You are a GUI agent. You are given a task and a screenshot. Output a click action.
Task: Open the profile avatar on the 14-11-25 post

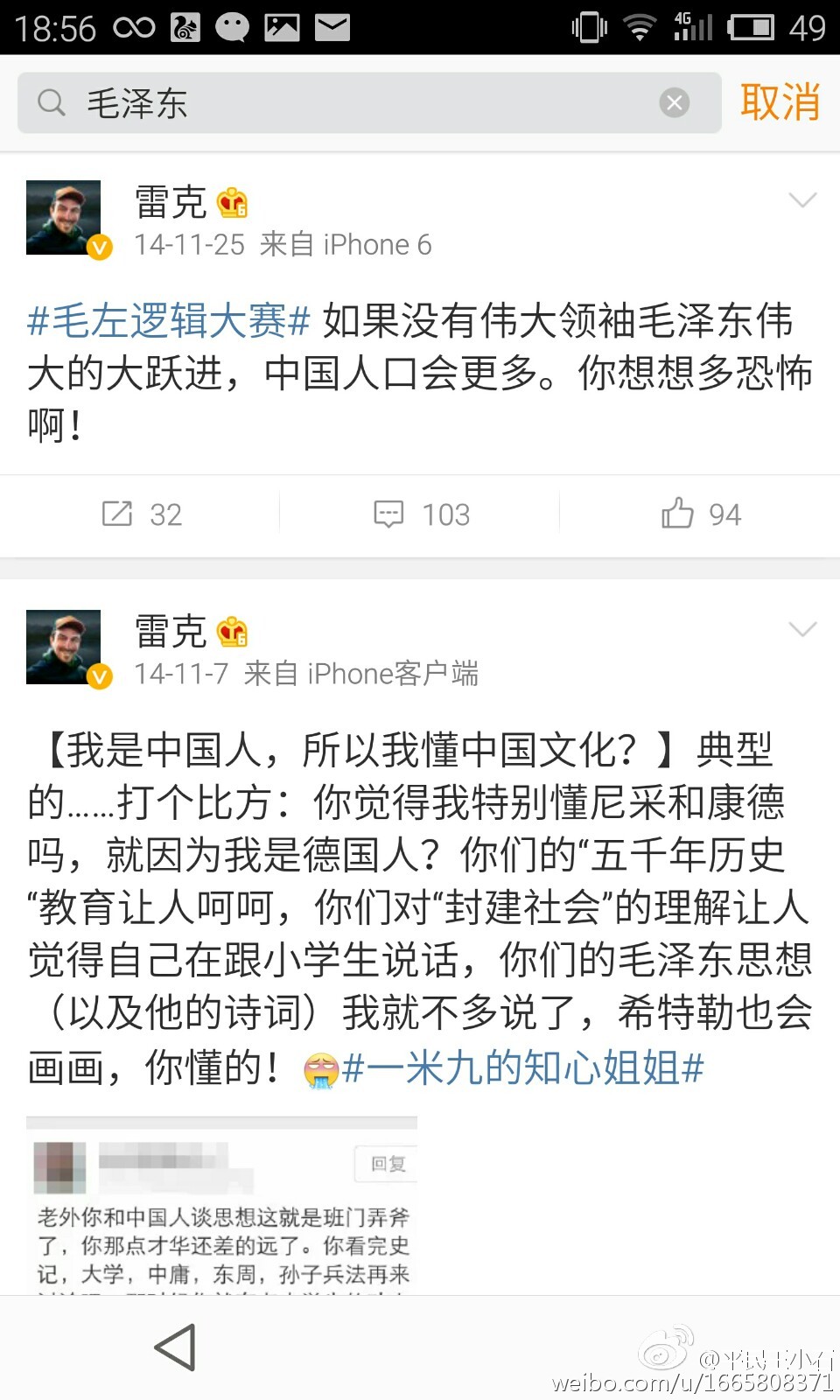(64, 218)
